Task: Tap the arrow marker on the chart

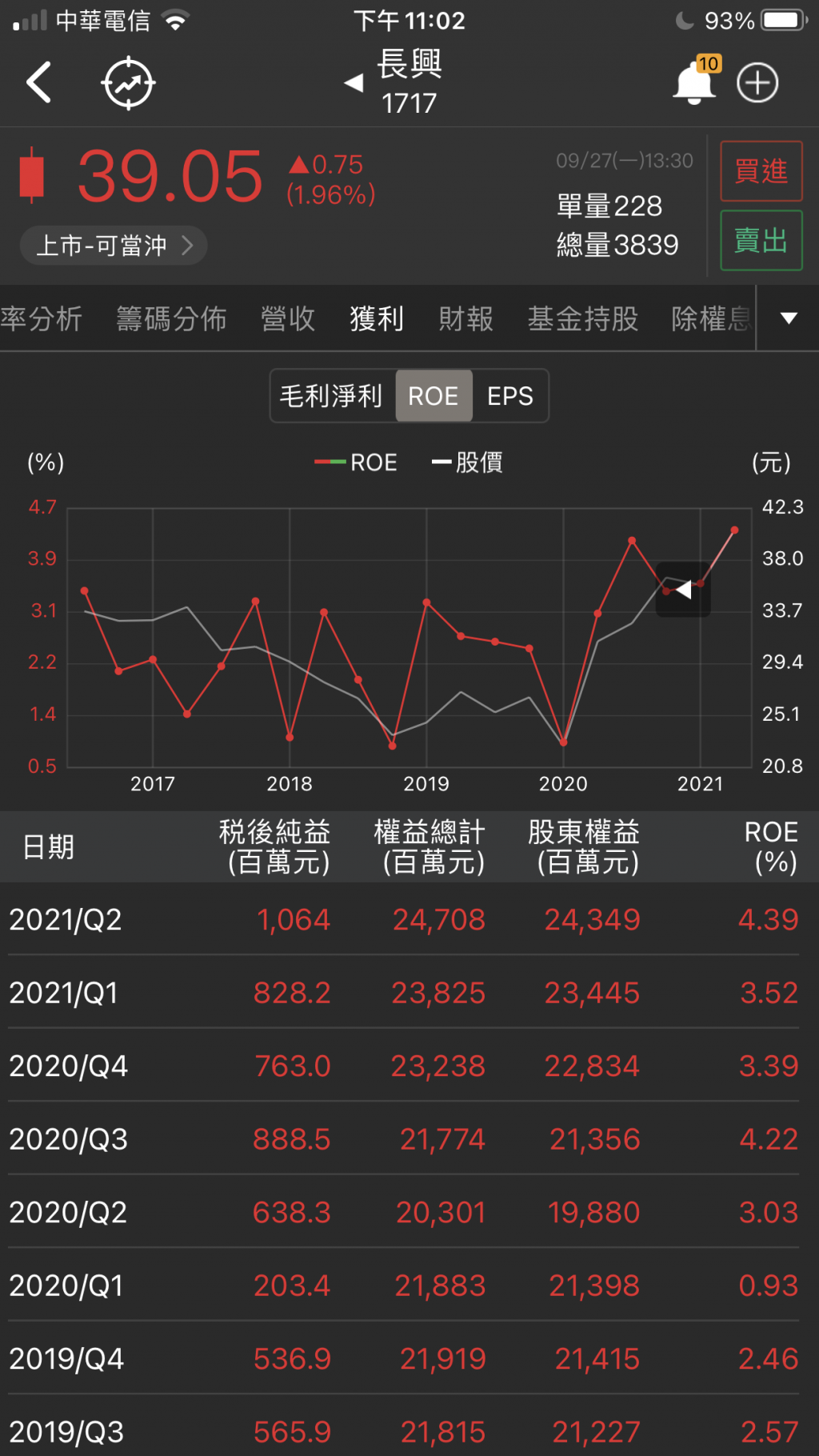Action: point(683,590)
